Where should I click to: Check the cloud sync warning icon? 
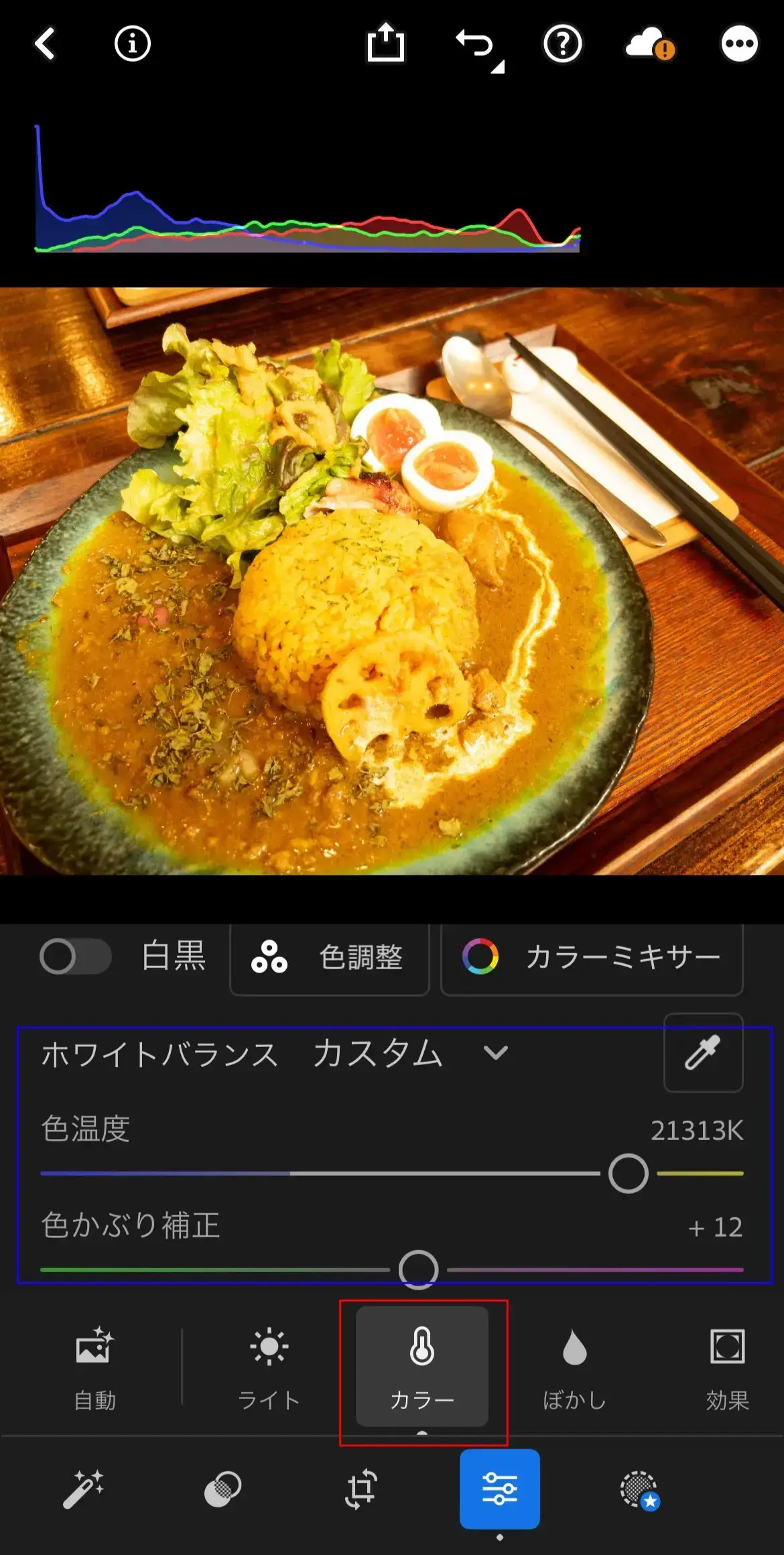[x=649, y=44]
